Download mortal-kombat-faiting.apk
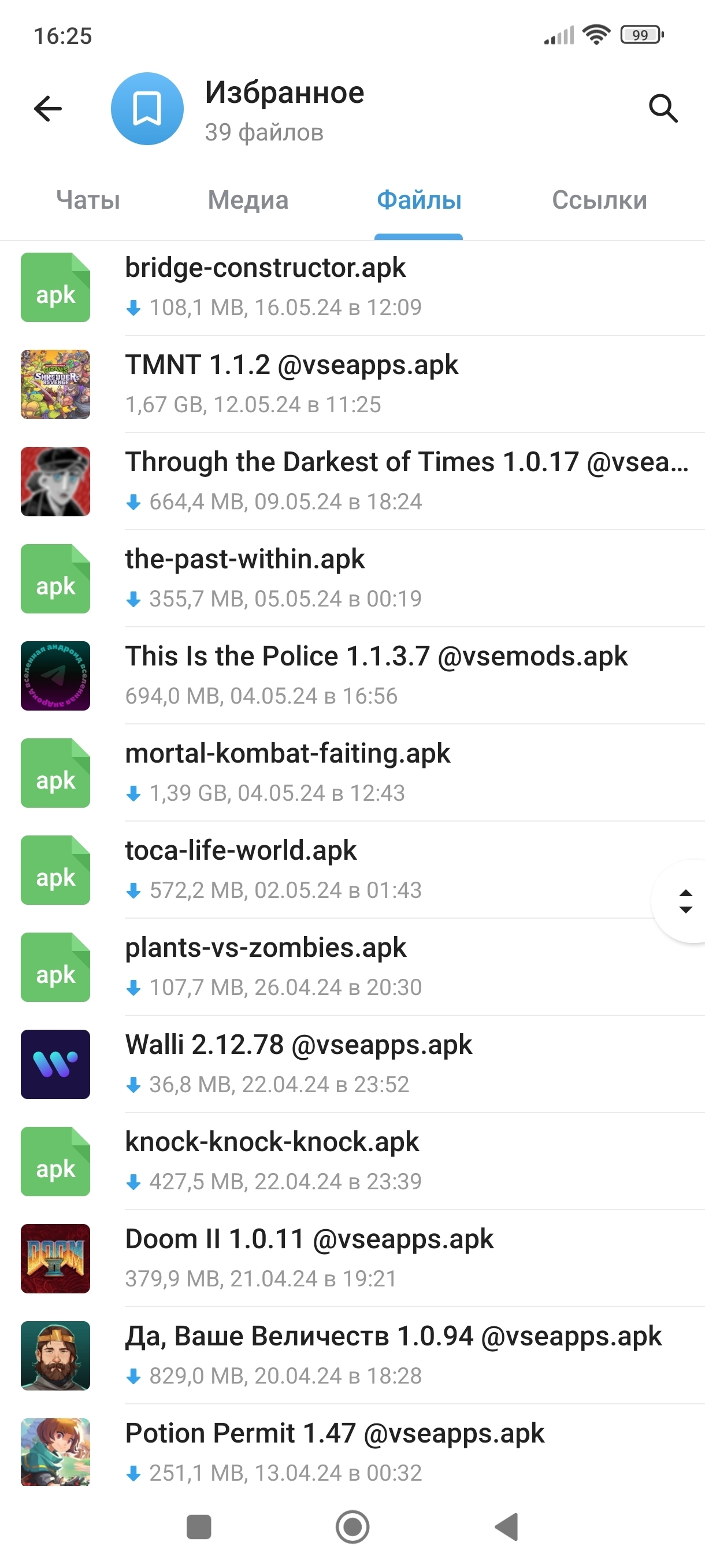705x1568 pixels. tap(353, 773)
